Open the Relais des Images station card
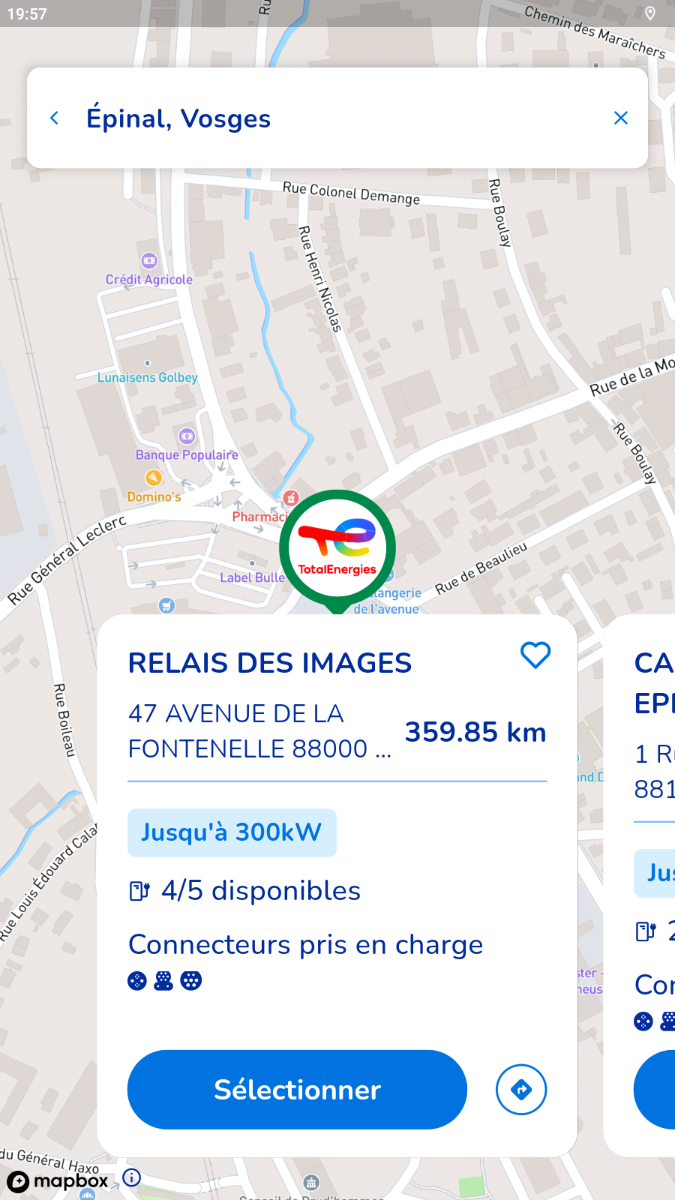The width and height of the screenshot is (675, 1200). (x=337, y=886)
